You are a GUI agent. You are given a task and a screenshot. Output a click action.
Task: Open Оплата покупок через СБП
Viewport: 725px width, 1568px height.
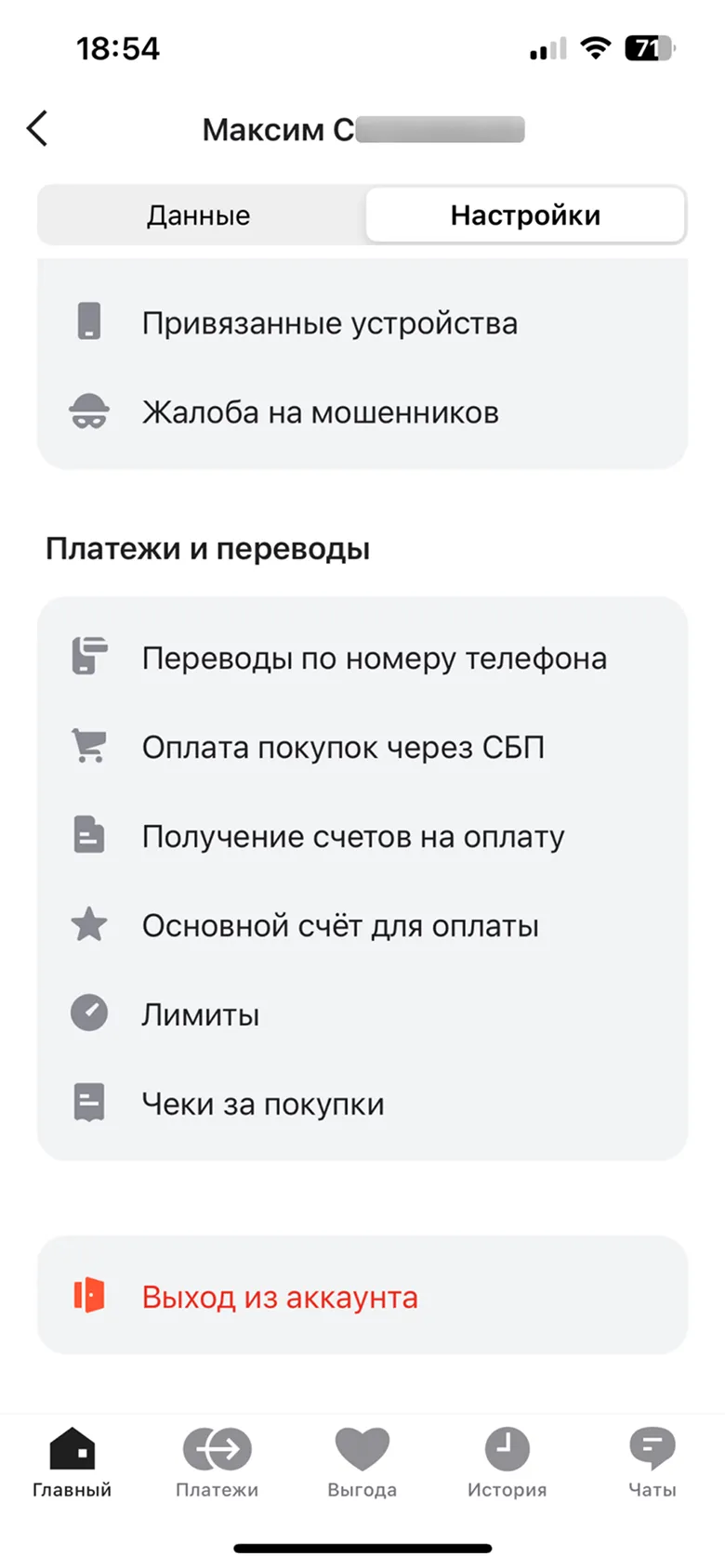click(x=362, y=747)
